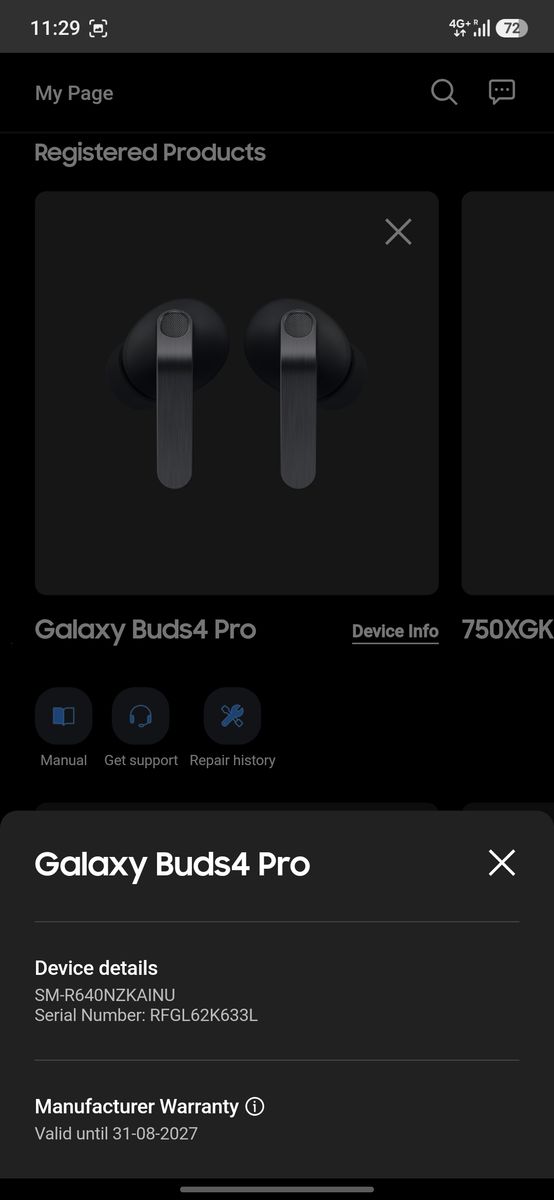
Task: Open the chat messages icon
Action: (x=501, y=92)
